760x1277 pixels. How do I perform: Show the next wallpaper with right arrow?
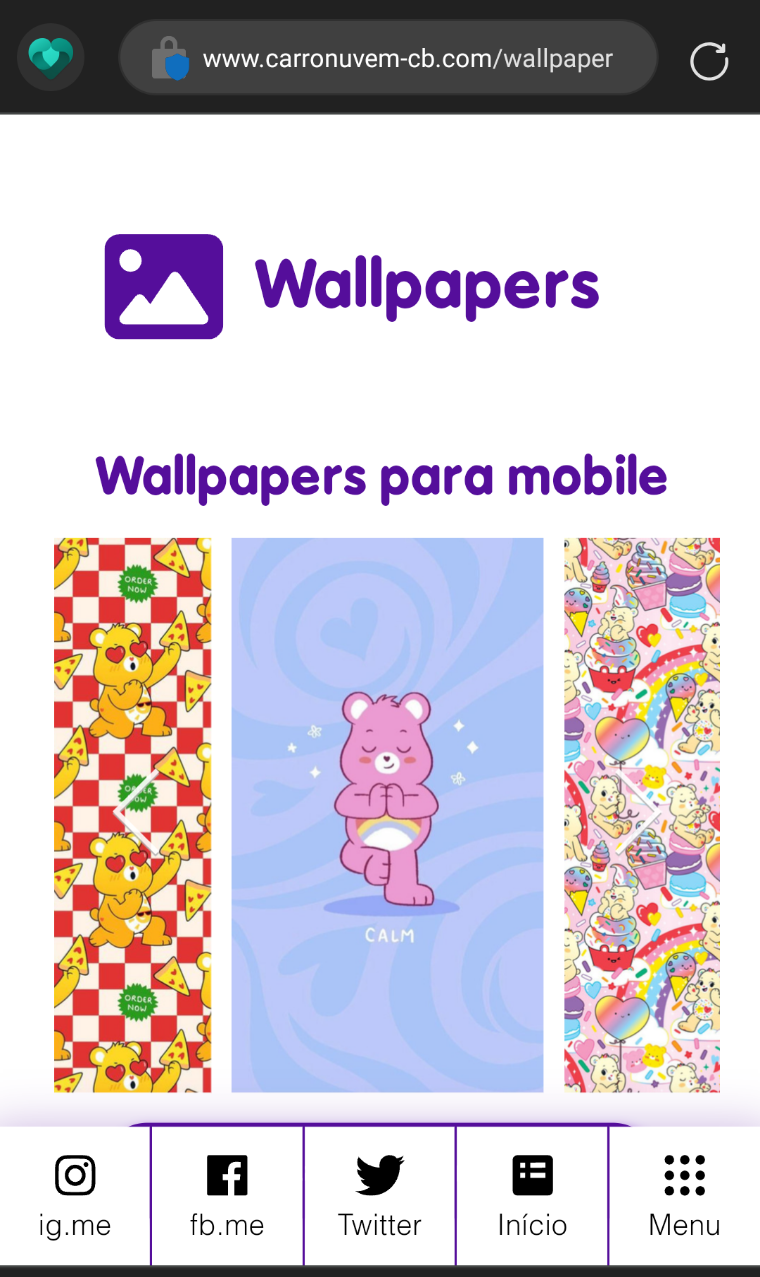coord(637,812)
